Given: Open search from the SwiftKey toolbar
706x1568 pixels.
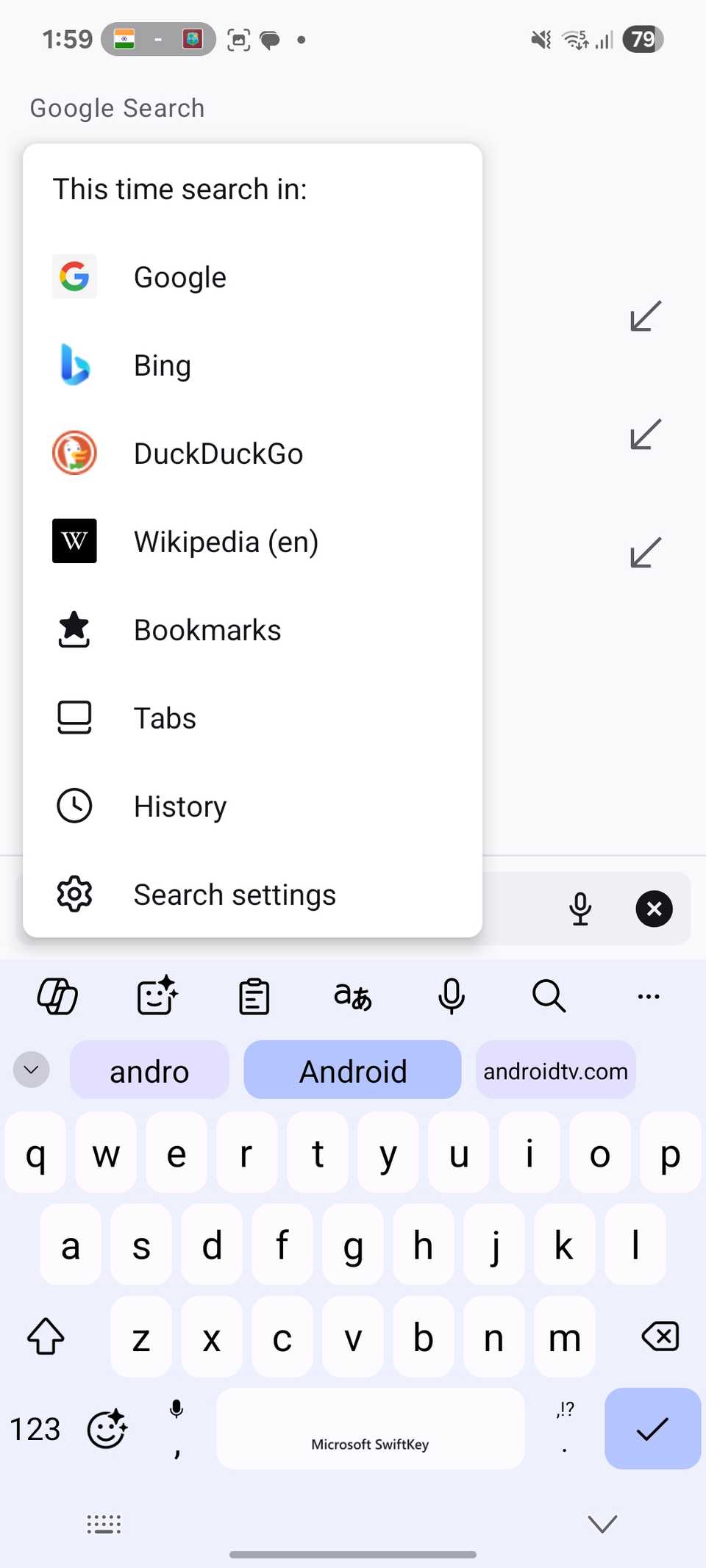Looking at the screenshot, I should (549, 996).
